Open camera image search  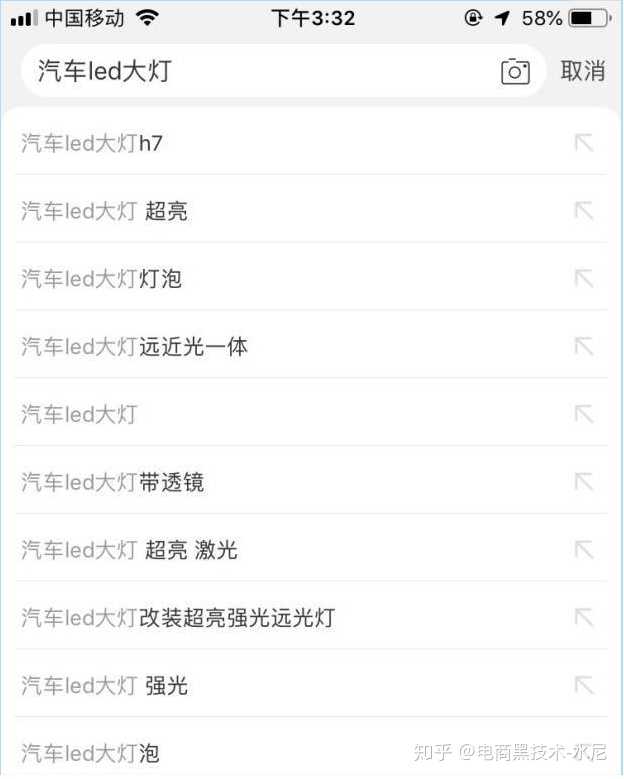click(x=515, y=71)
